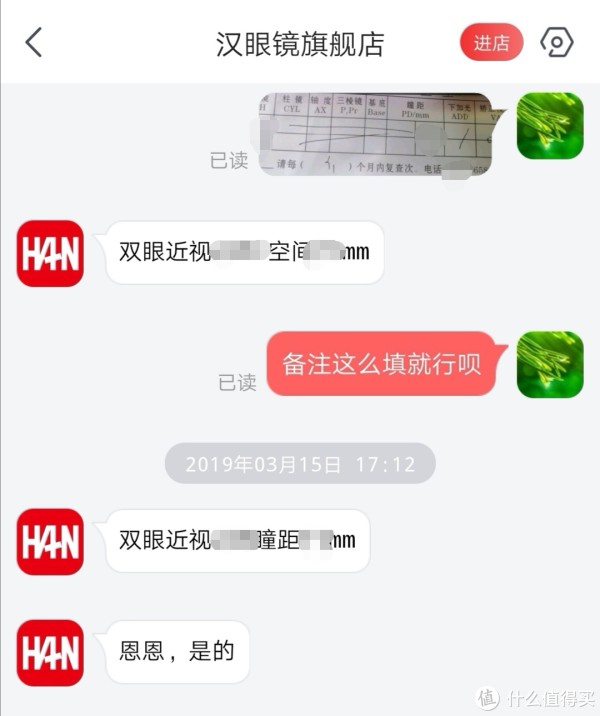
Task: Tap the 进店 button to enter the store
Action: click(491, 43)
